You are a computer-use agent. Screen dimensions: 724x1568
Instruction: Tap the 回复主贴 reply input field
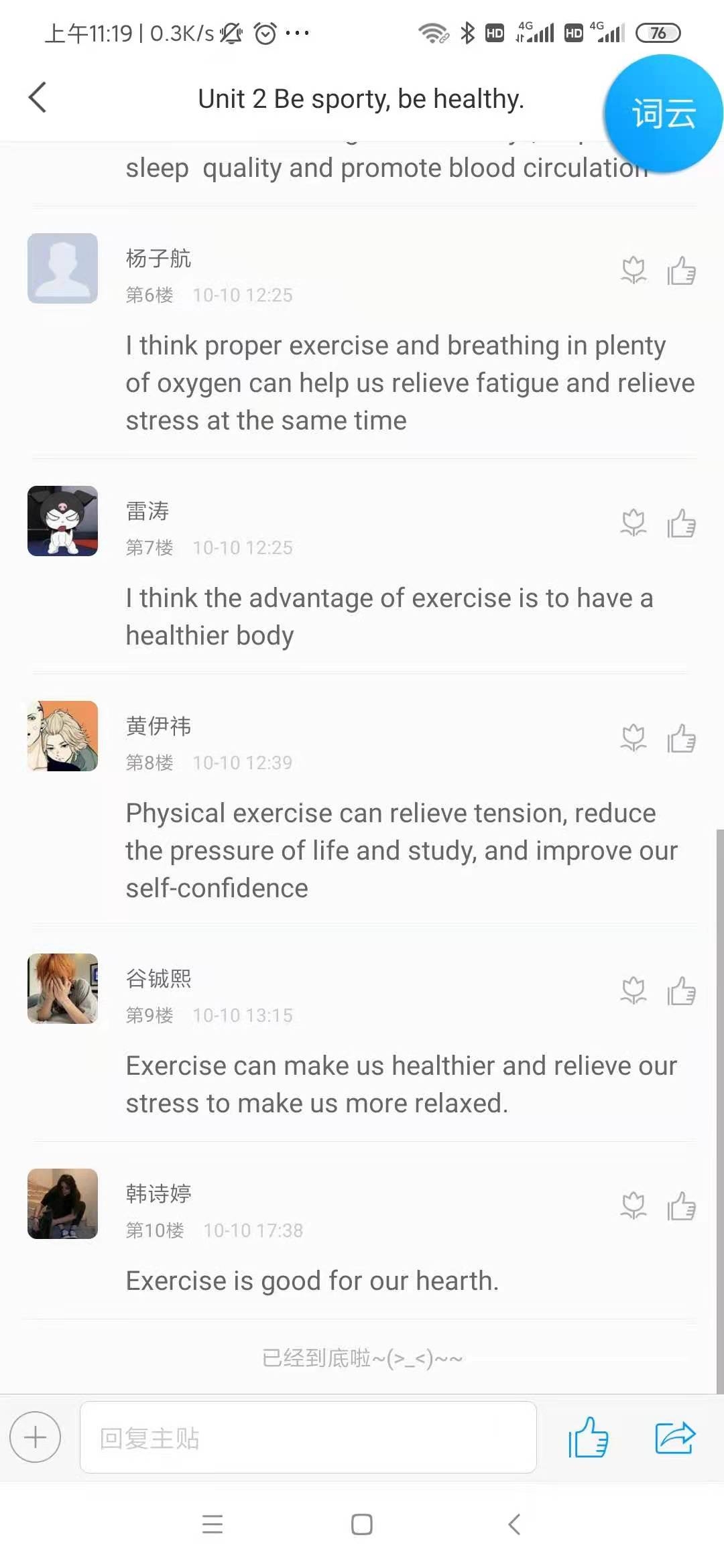pos(308,1437)
